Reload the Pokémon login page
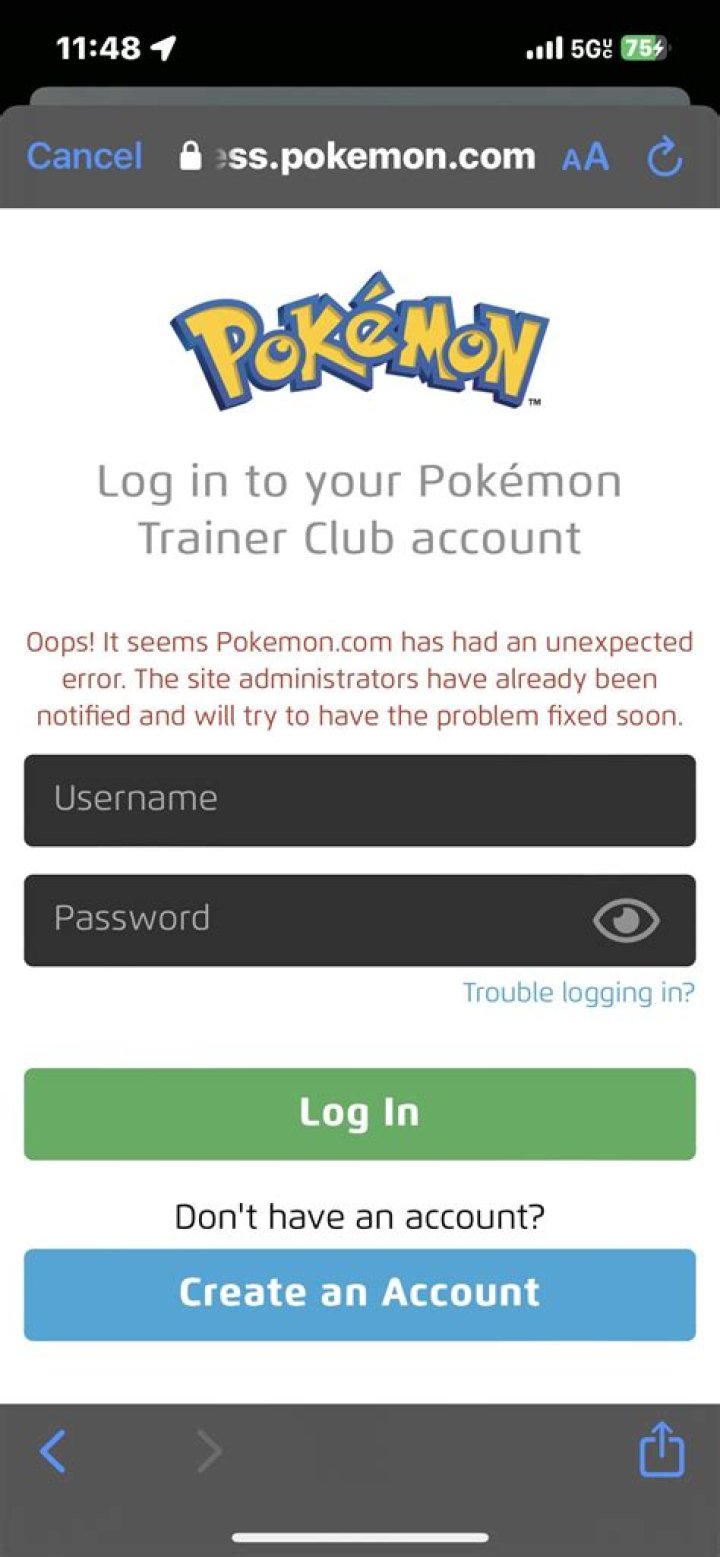Image resolution: width=720 pixels, height=1557 pixels. click(665, 157)
